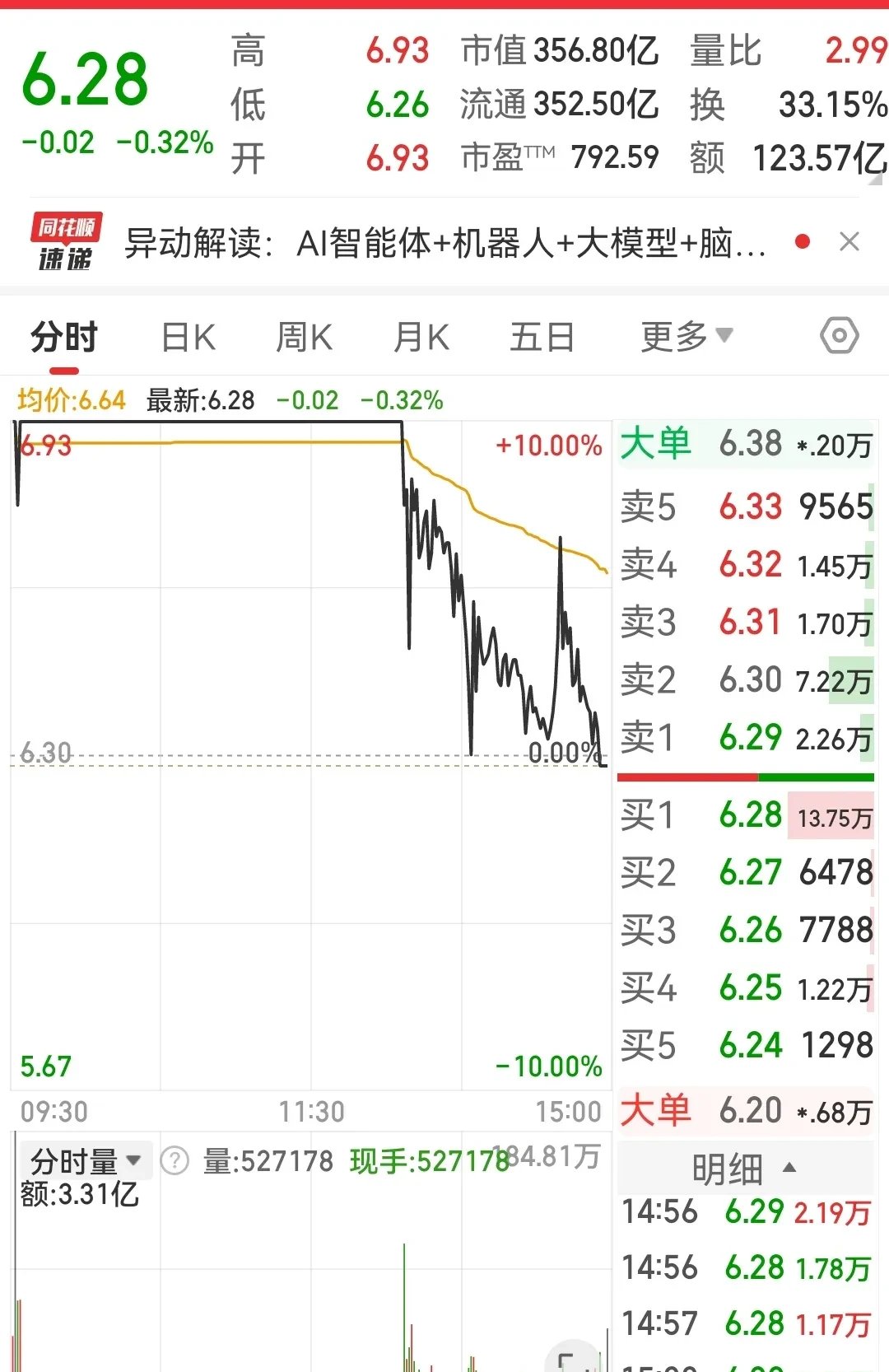Viewport: 889px width, 1372px height.
Task: Click the 大单 6.38 large order row
Action: point(745,444)
